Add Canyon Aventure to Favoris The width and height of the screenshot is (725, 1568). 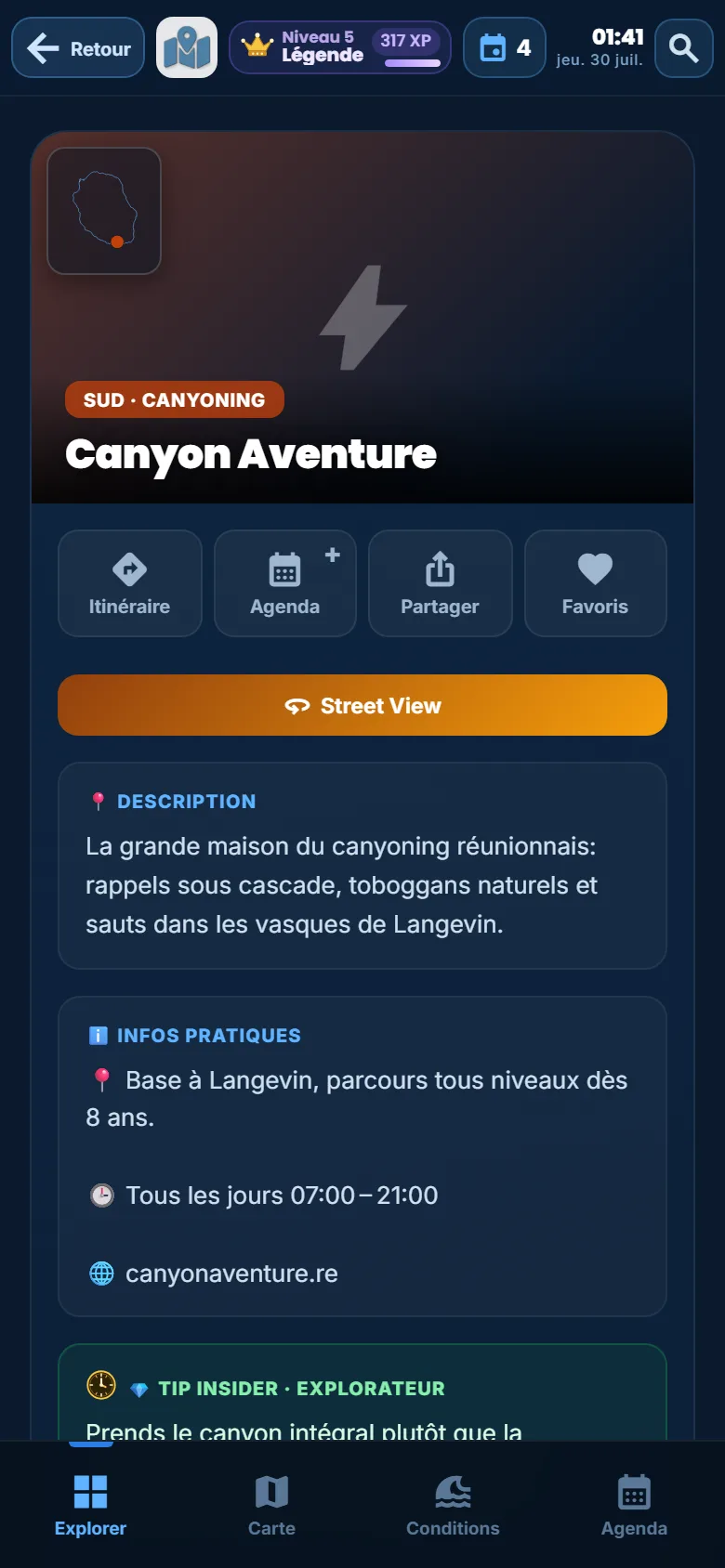point(596,583)
